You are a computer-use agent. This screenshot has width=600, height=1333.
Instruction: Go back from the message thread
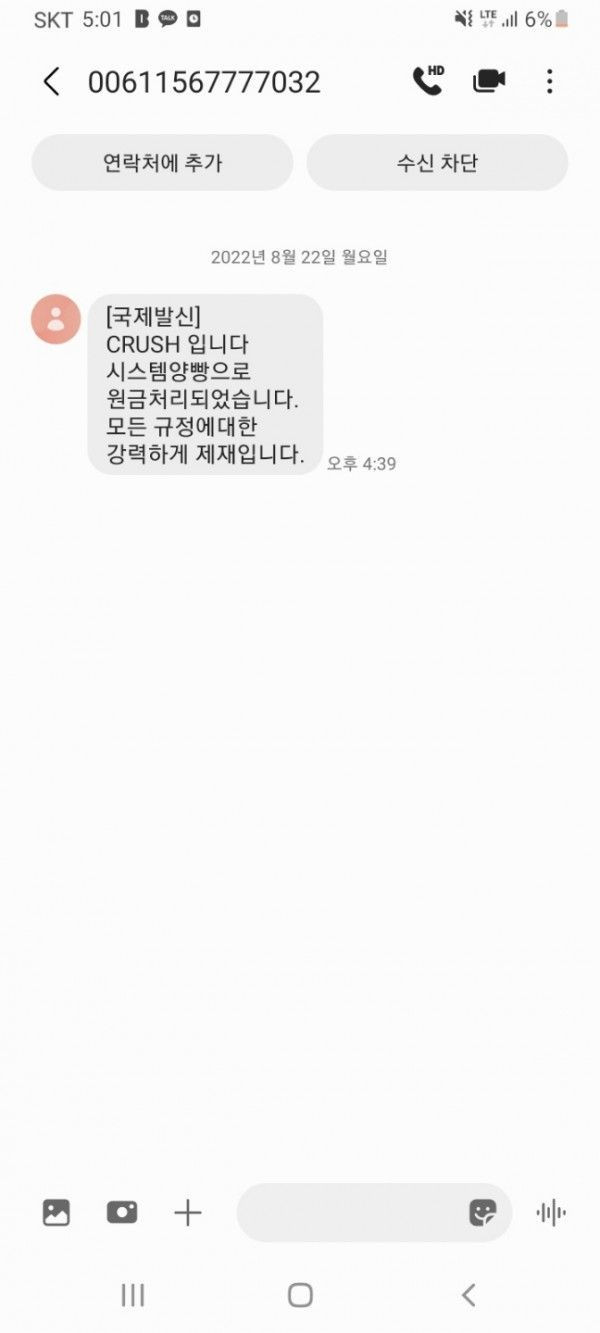click(52, 82)
